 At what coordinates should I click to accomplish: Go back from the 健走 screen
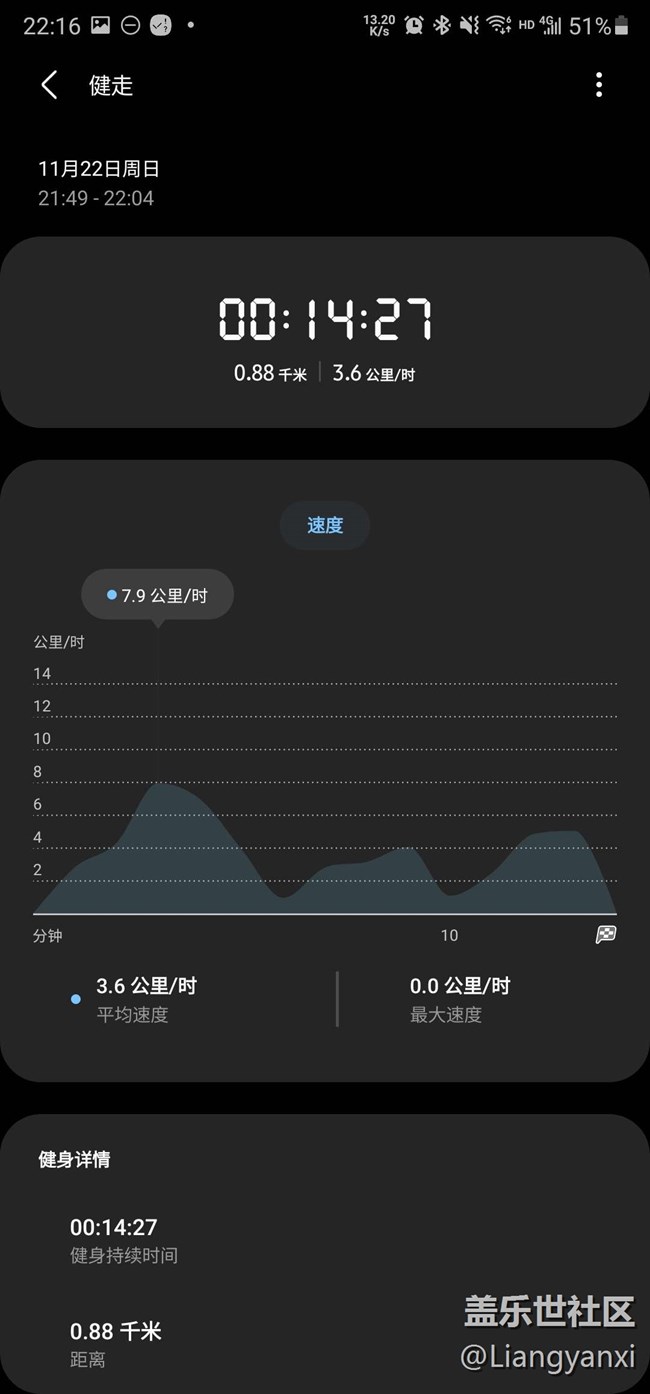pyautogui.click(x=49, y=85)
